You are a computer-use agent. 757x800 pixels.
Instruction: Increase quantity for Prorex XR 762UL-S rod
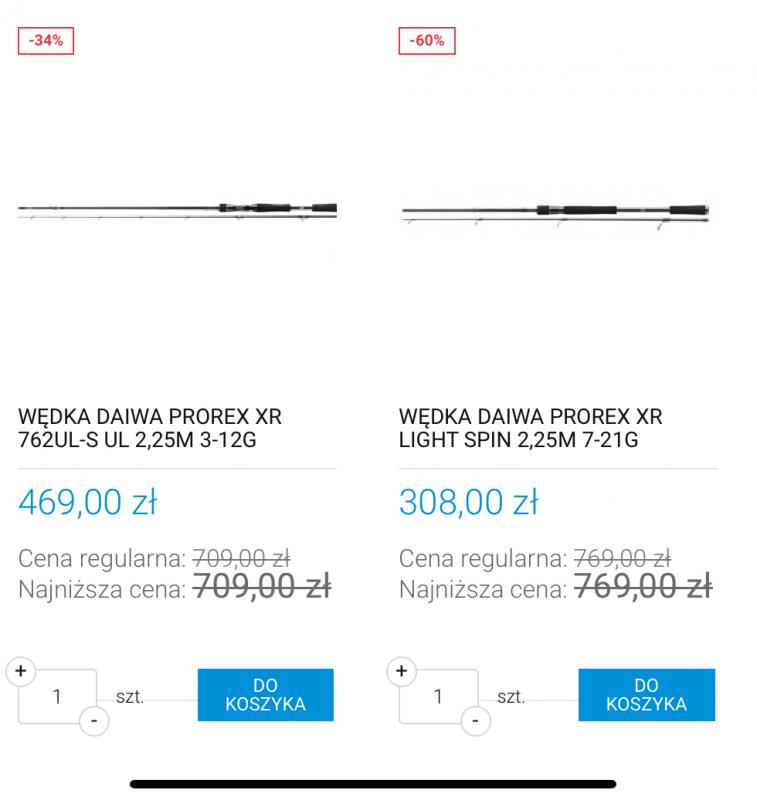tap(19, 671)
